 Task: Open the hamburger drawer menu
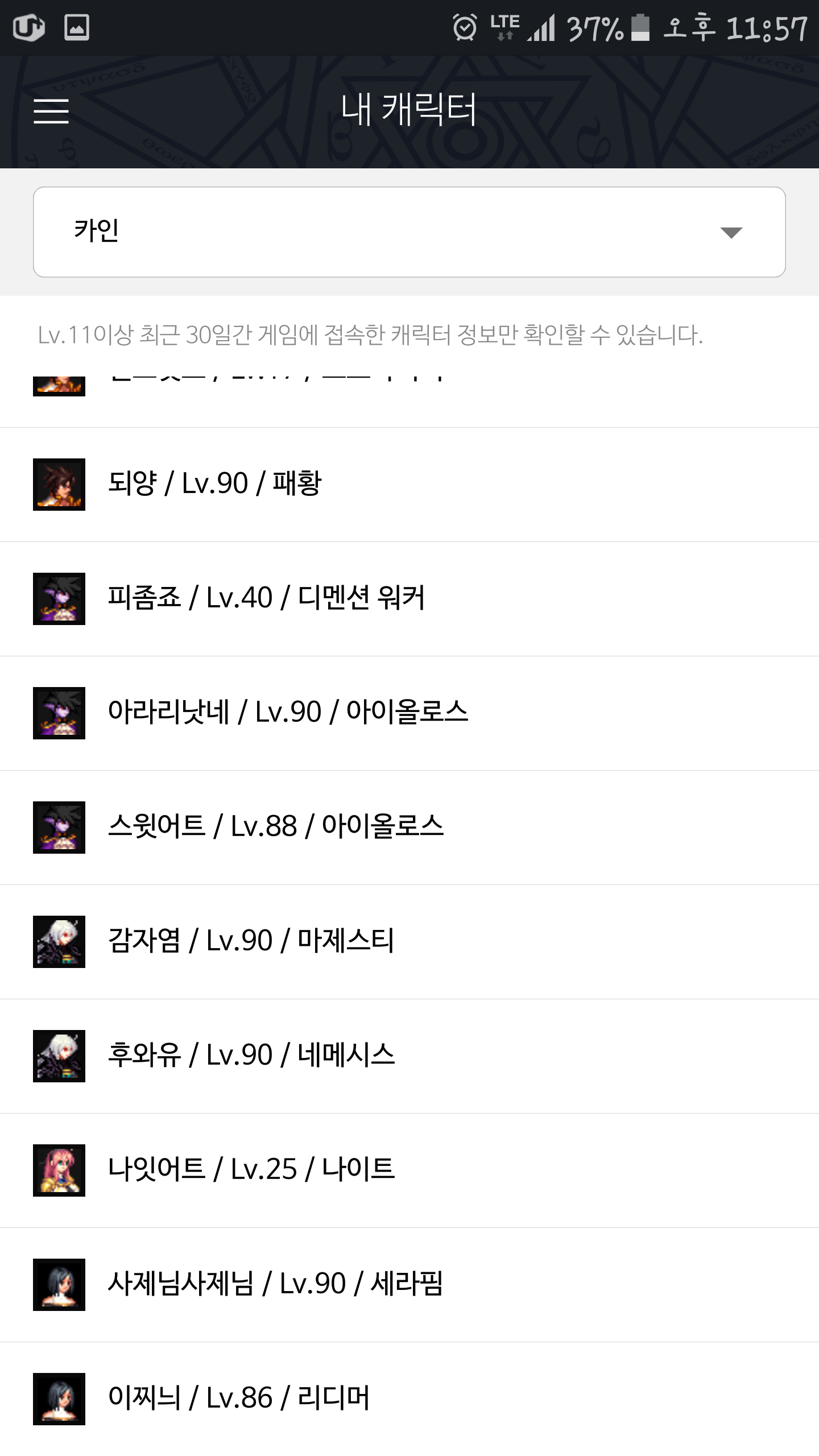[x=51, y=111]
